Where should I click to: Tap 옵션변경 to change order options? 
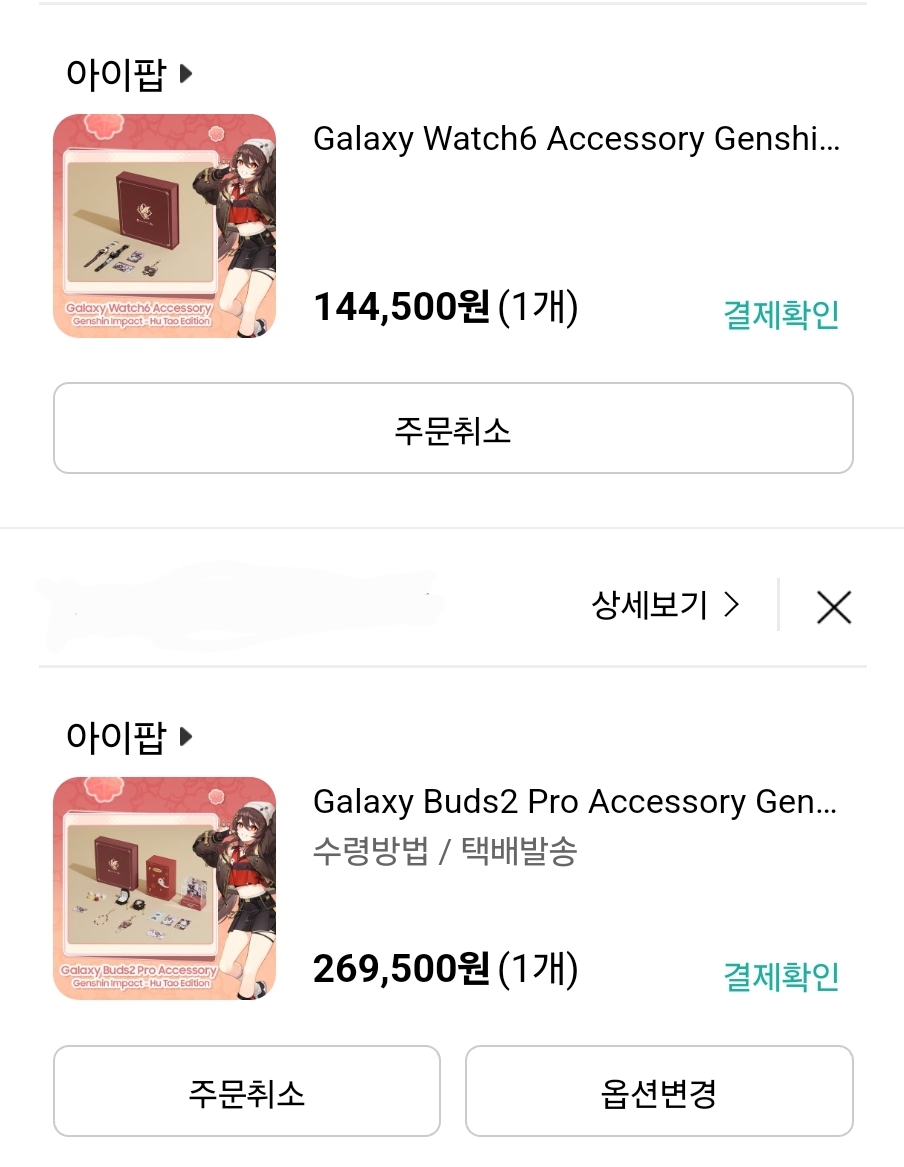(658, 1092)
